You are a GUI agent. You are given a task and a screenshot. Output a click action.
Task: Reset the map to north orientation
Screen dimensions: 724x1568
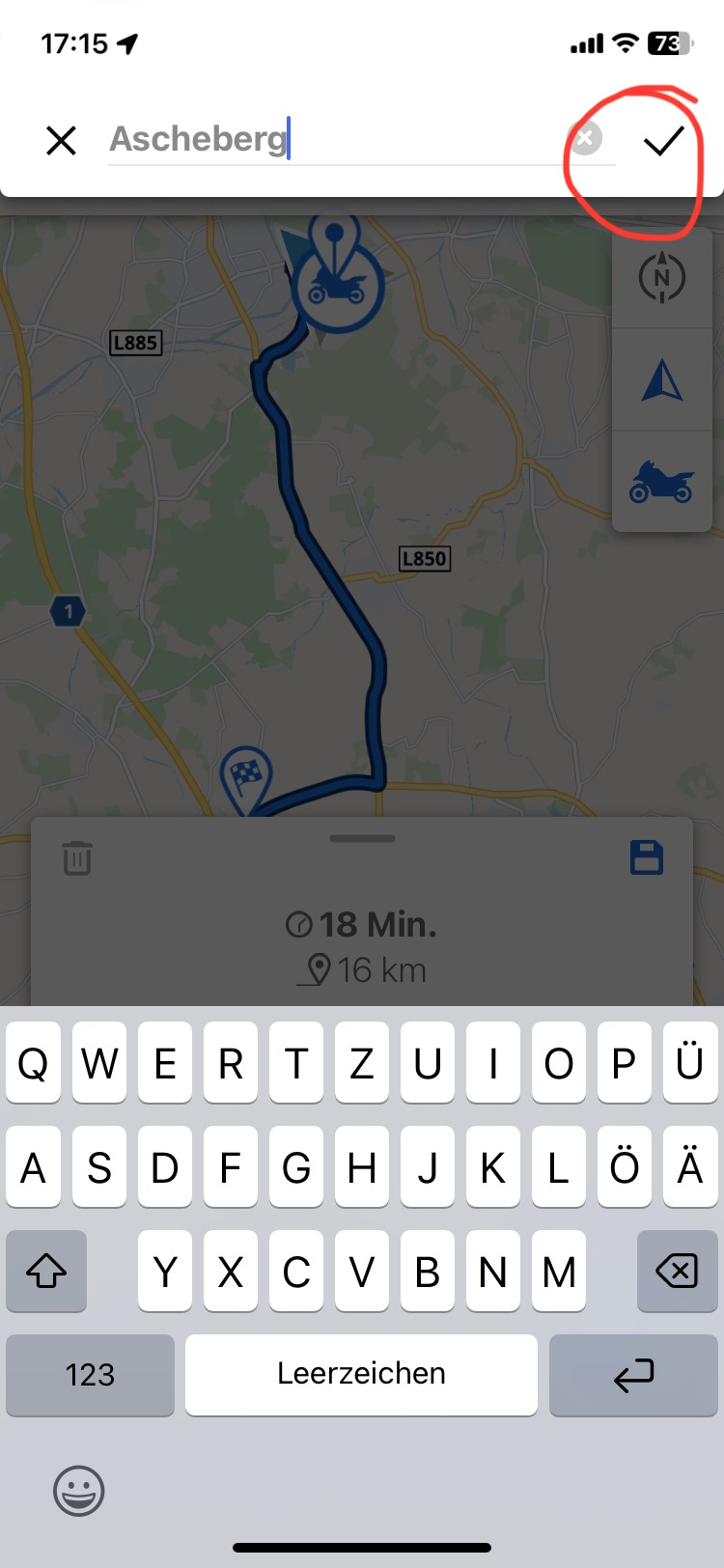click(x=662, y=278)
